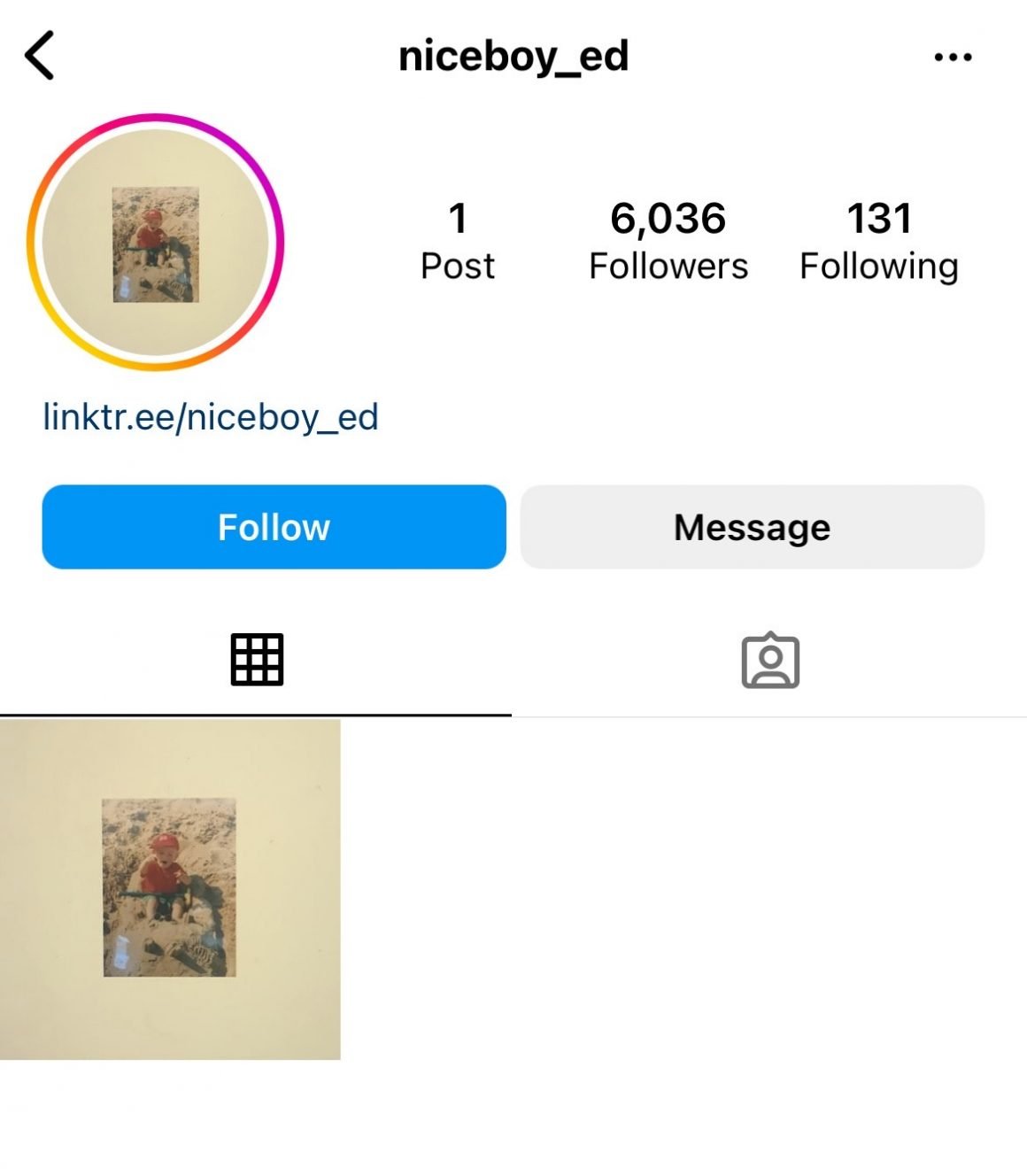Switch to the tagged photos tab

[770, 661]
